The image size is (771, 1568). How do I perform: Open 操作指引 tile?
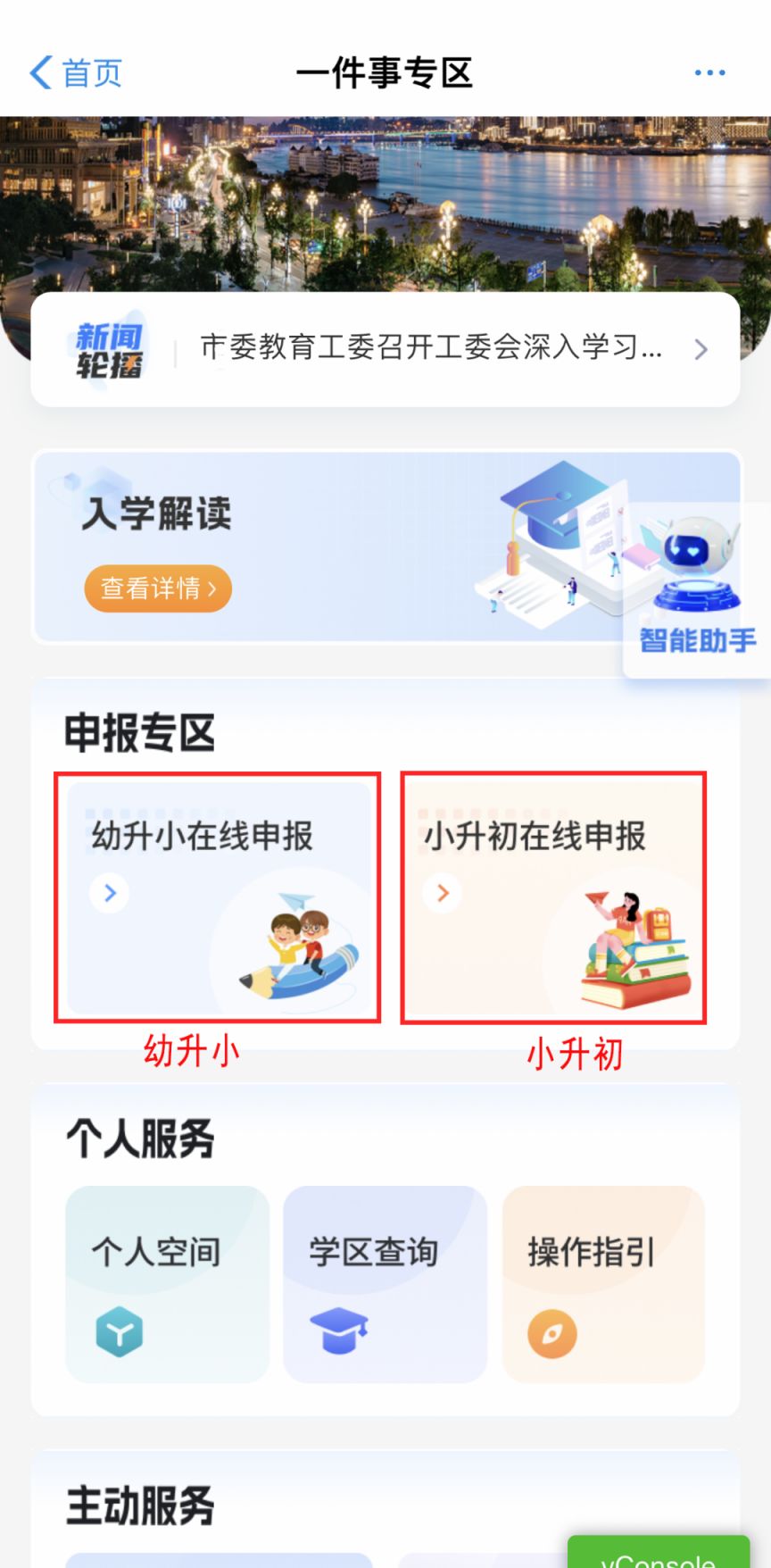point(603,1284)
